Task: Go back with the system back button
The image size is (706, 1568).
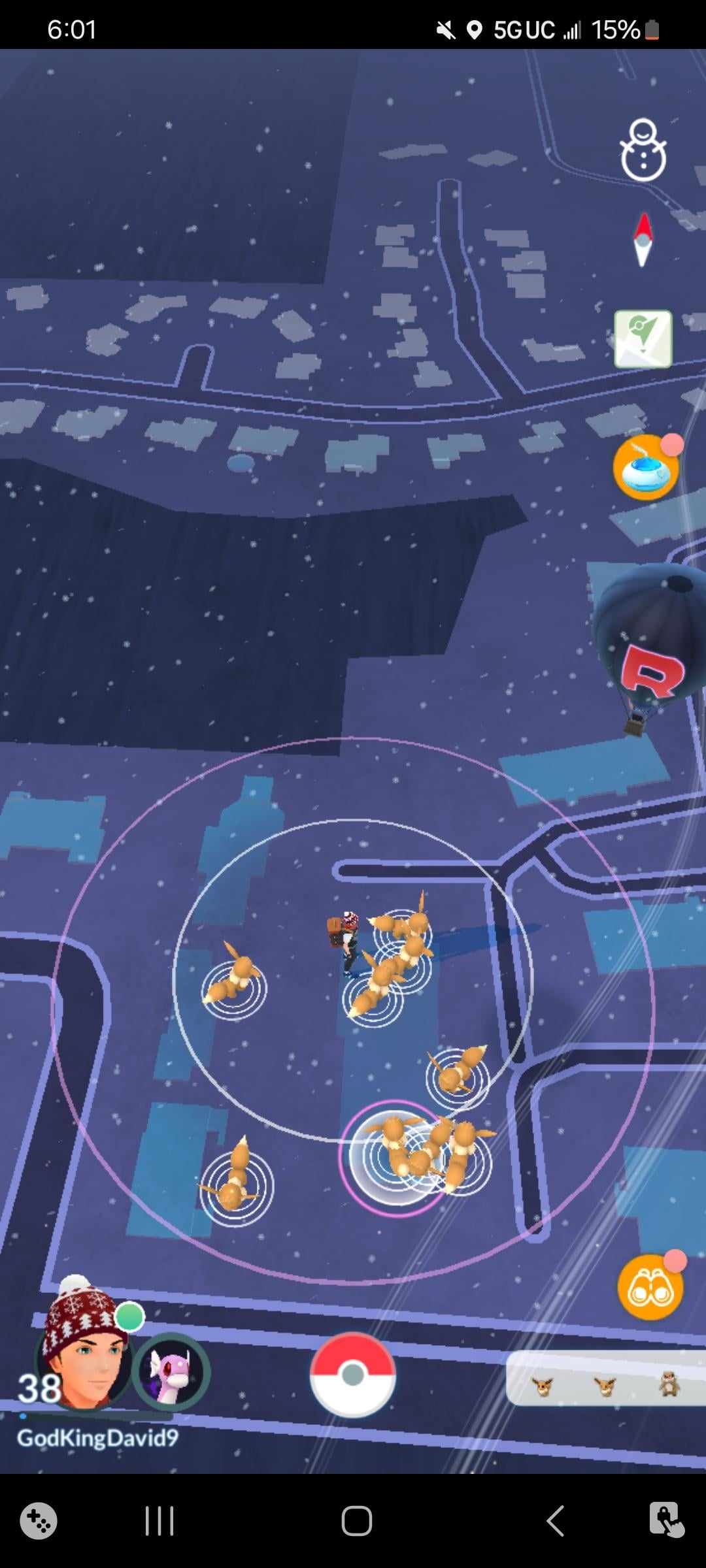Action: (x=555, y=1521)
